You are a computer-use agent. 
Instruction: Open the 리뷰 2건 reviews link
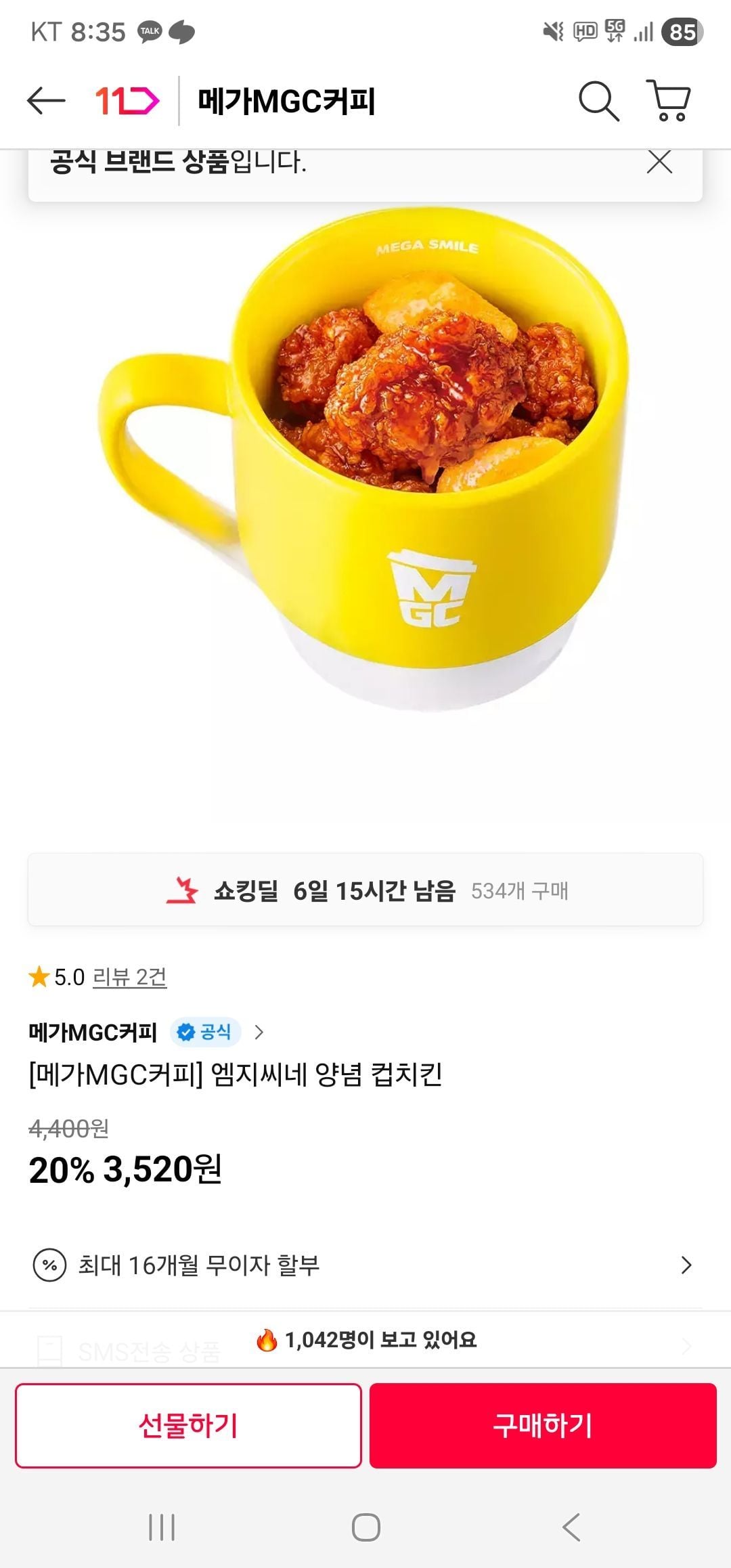(x=129, y=977)
